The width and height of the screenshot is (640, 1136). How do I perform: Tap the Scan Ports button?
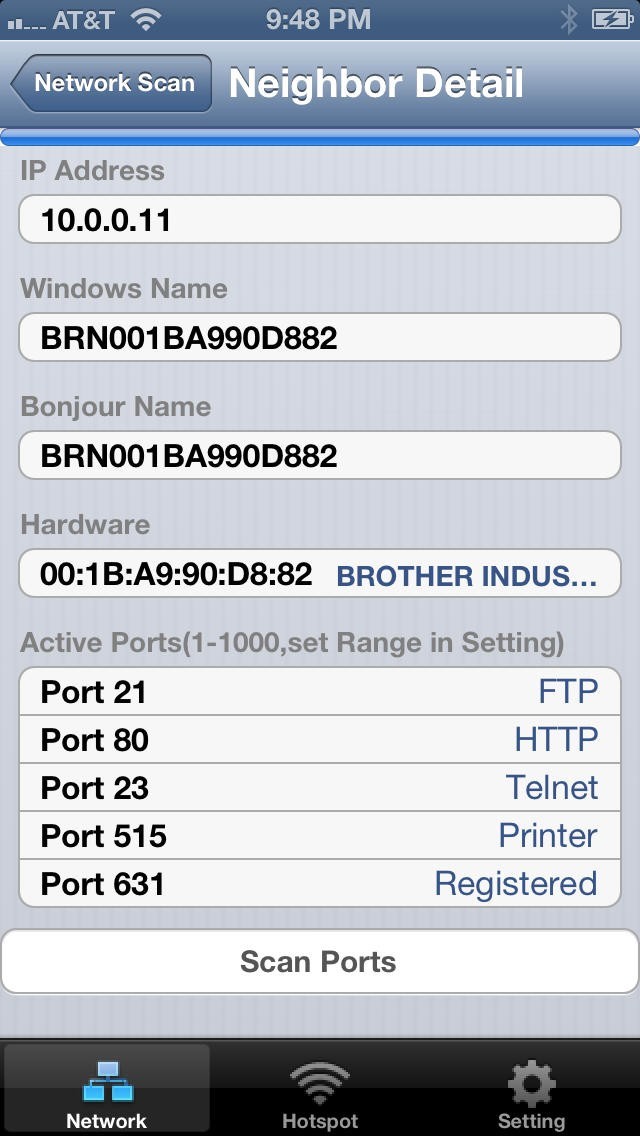320,961
